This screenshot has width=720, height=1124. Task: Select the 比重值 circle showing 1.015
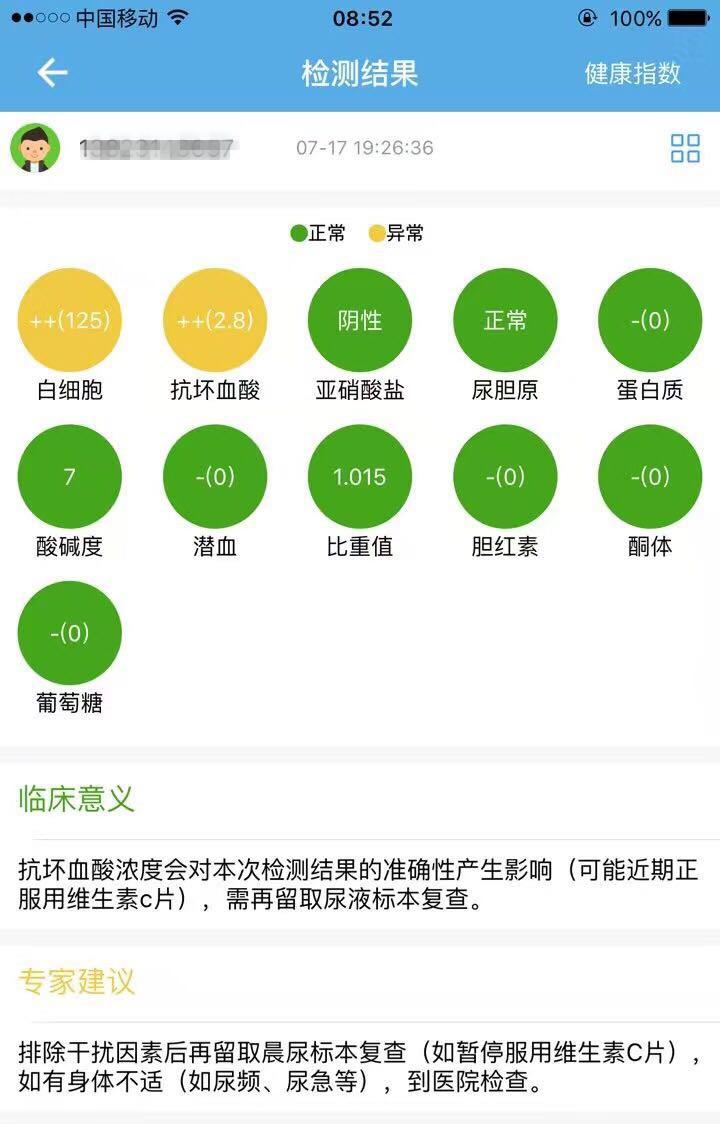[x=360, y=476]
